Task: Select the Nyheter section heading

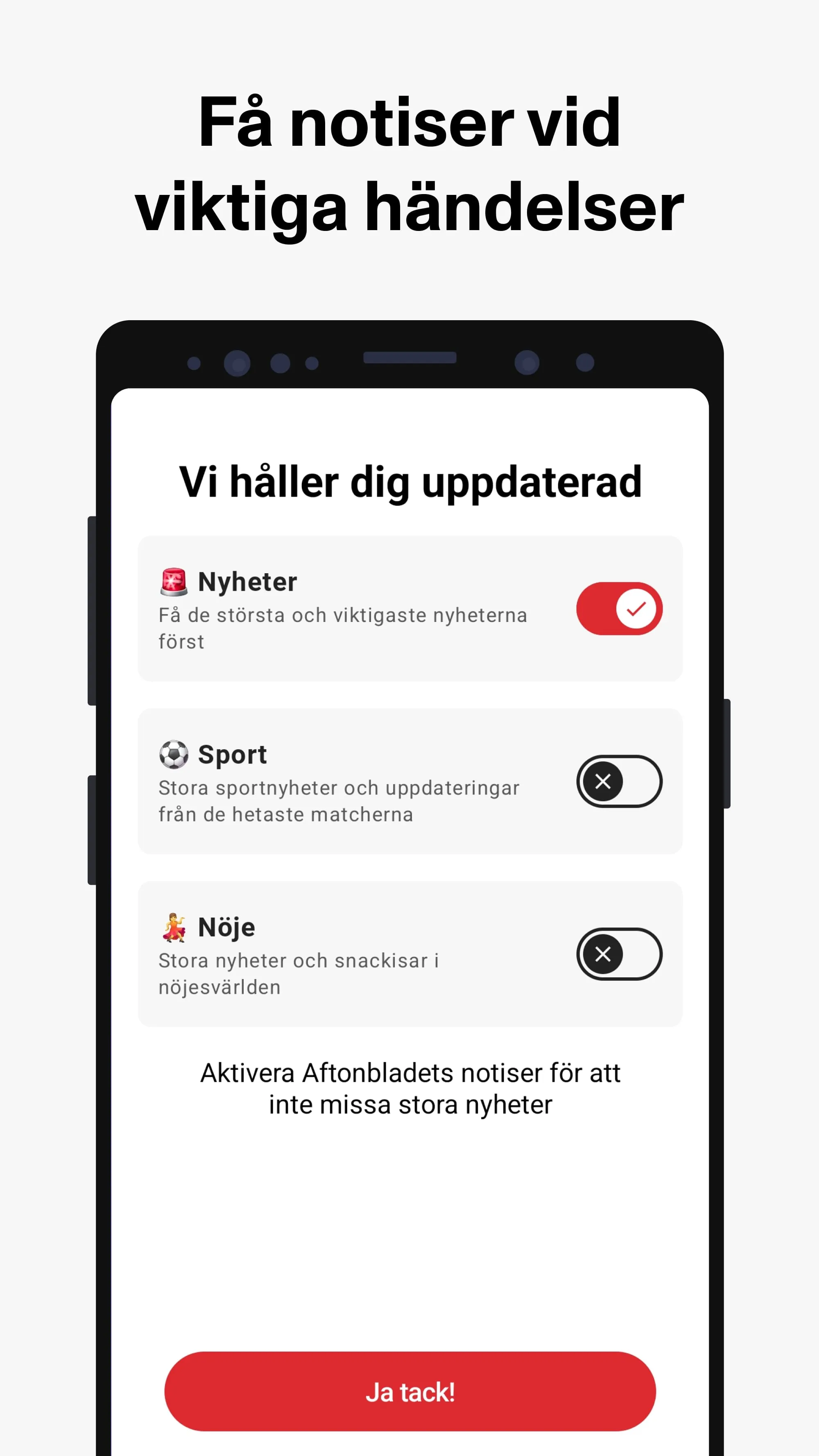Action: point(247,581)
